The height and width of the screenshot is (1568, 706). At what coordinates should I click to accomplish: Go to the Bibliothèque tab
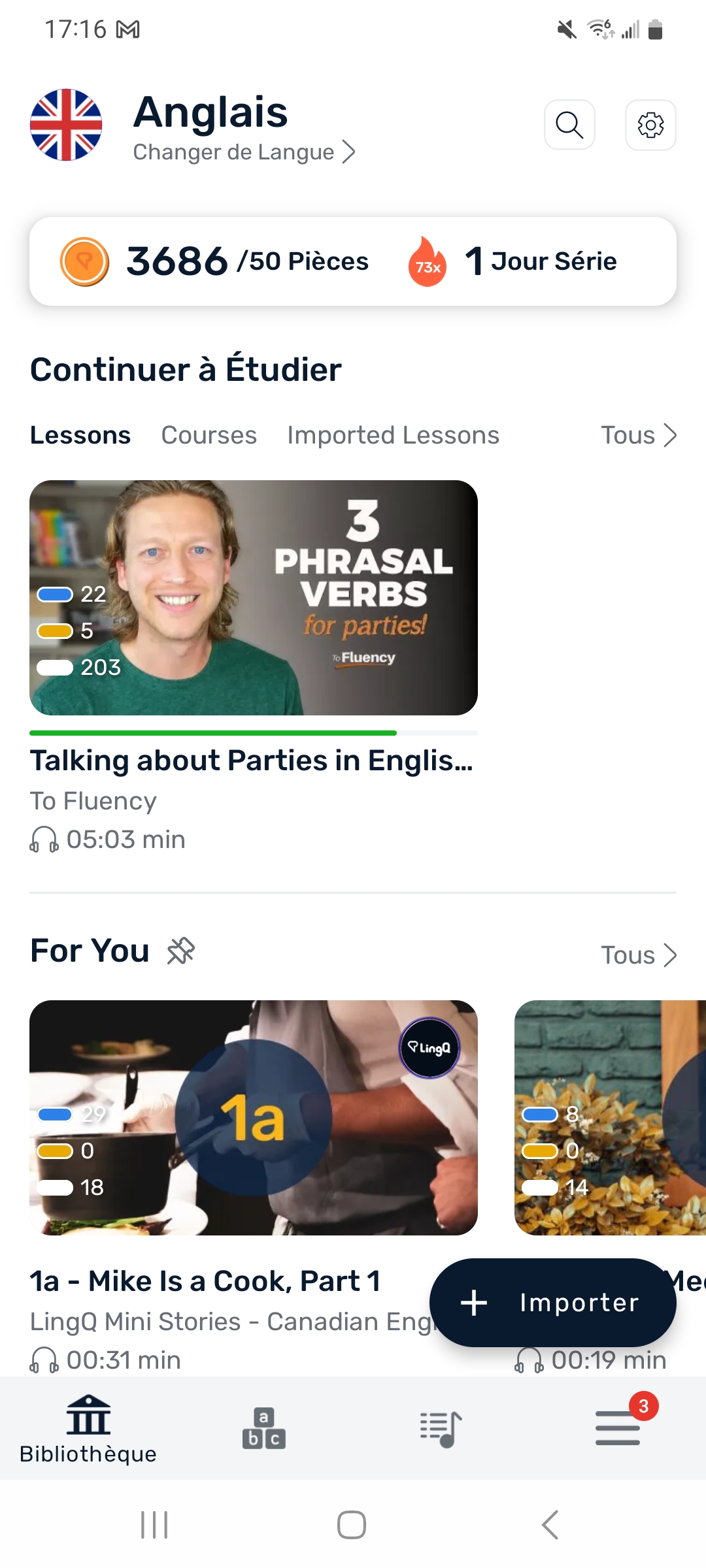[88, 1428]
